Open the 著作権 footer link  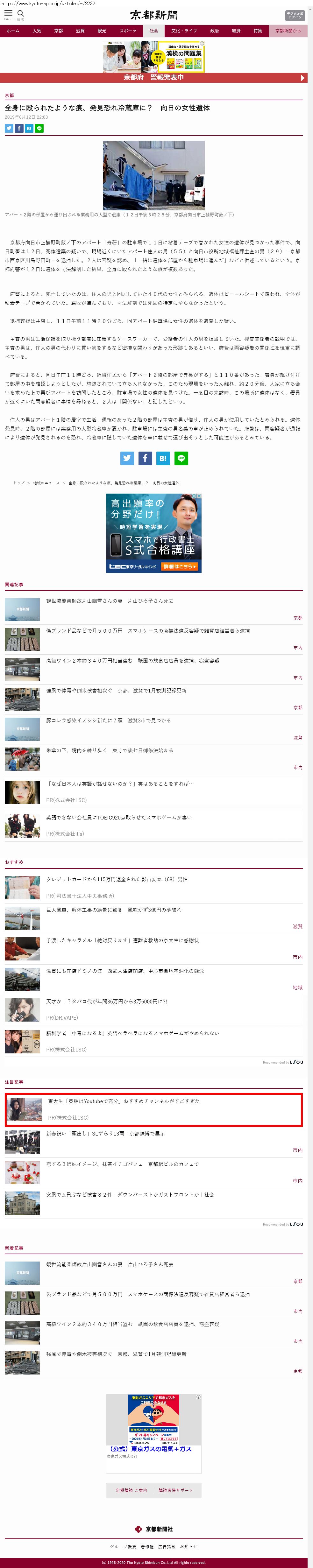(x=147, y=1546)
